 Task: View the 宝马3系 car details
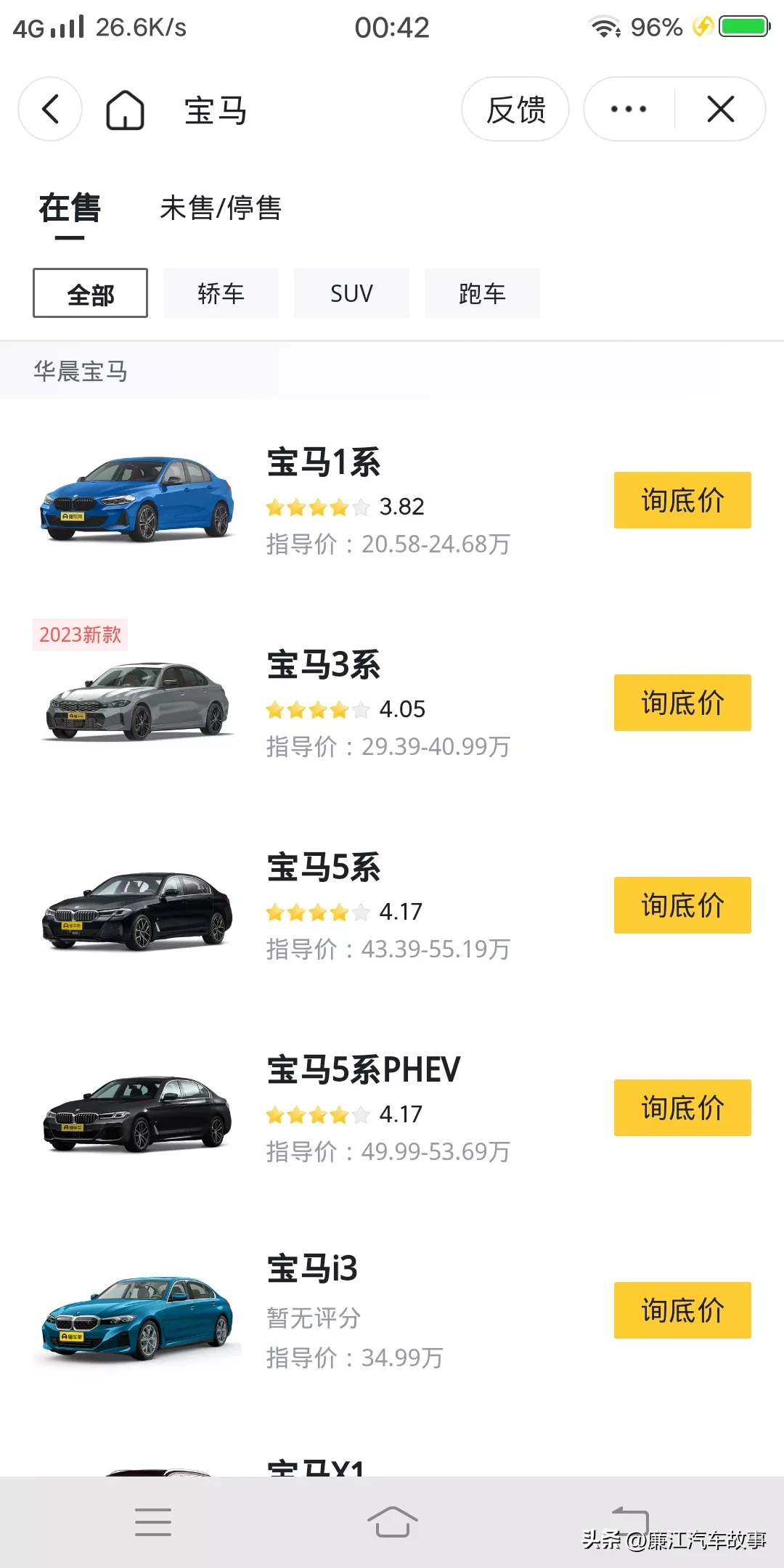click(x=324, y=665)
